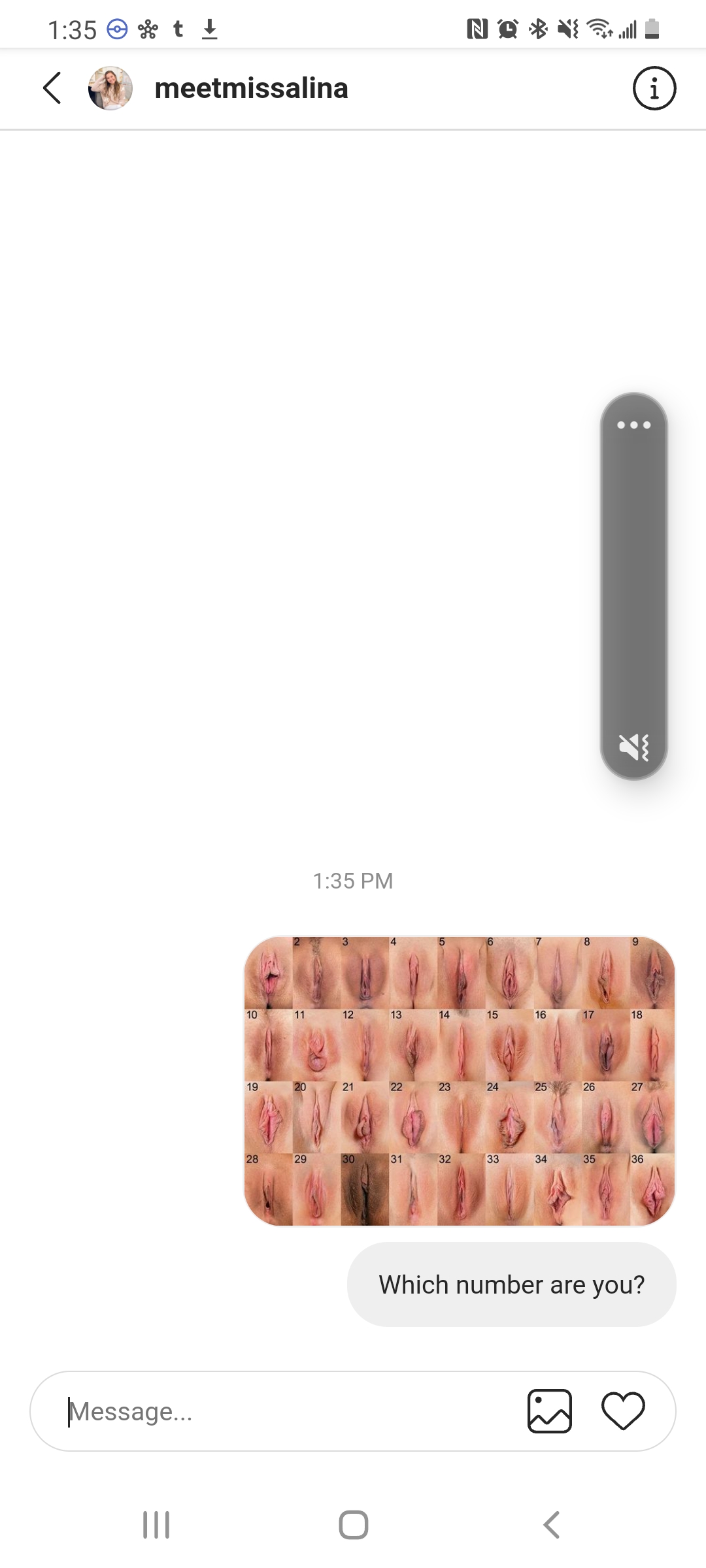This screenshot has width=706, height=1568.
Task: Open recent apps from the navigation bar
Action: point(156,1525)
